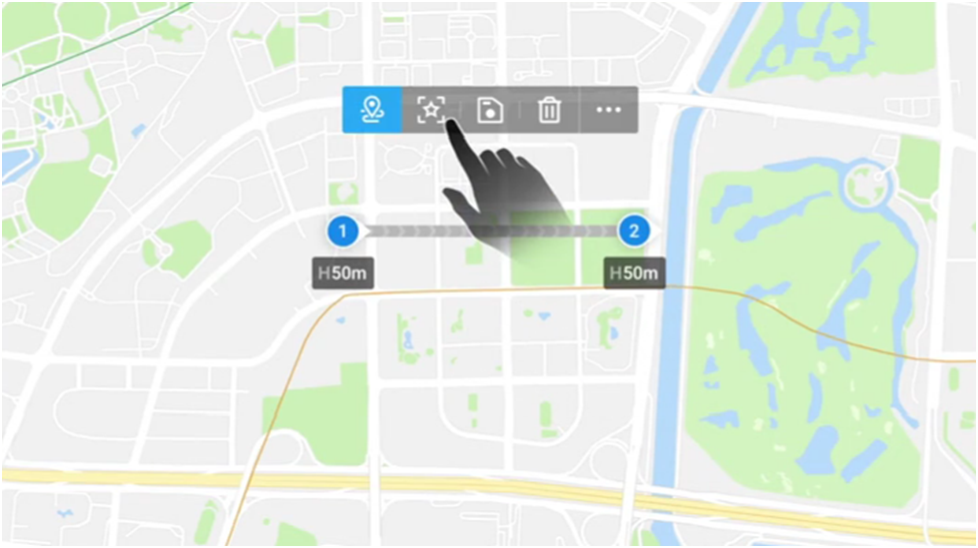Select waypoint 2 on the map
This screenshot has height=548, width=978.
click(633, 232)
